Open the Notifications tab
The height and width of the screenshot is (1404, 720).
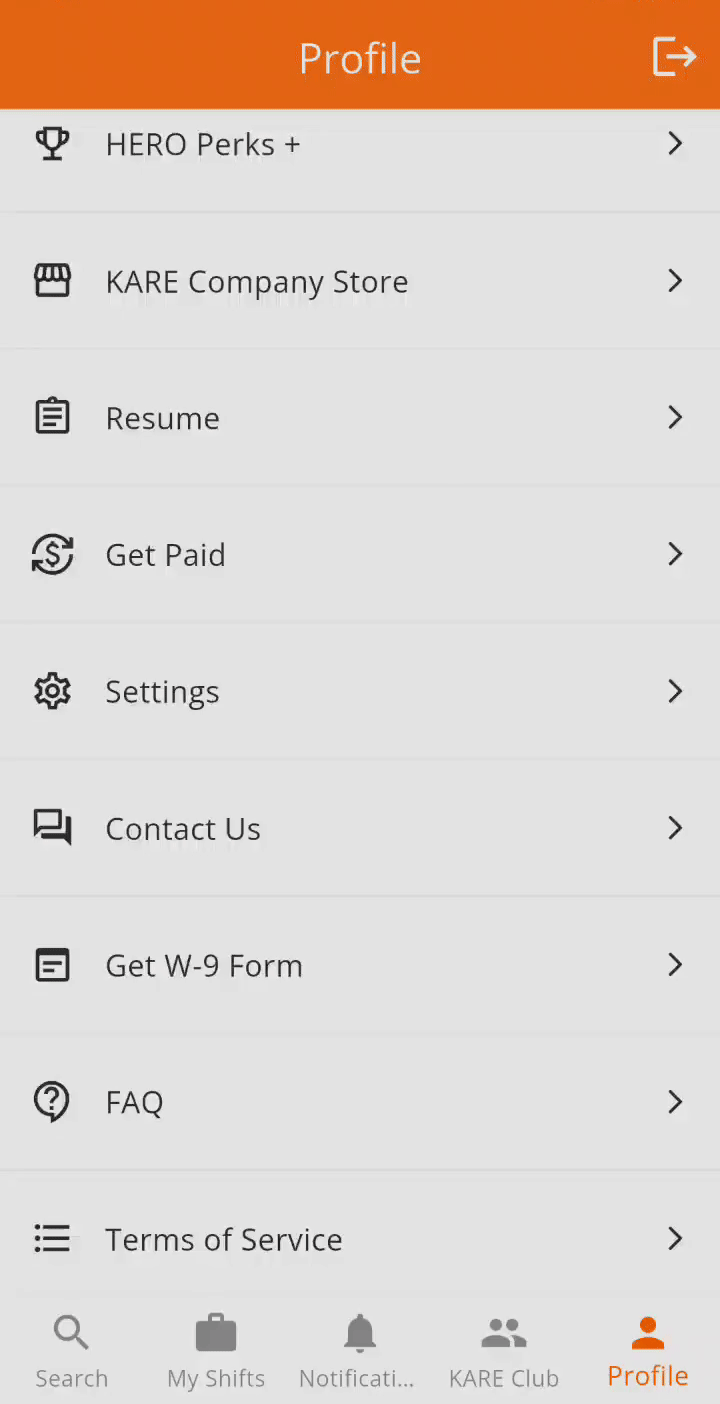coord(360,1352)
